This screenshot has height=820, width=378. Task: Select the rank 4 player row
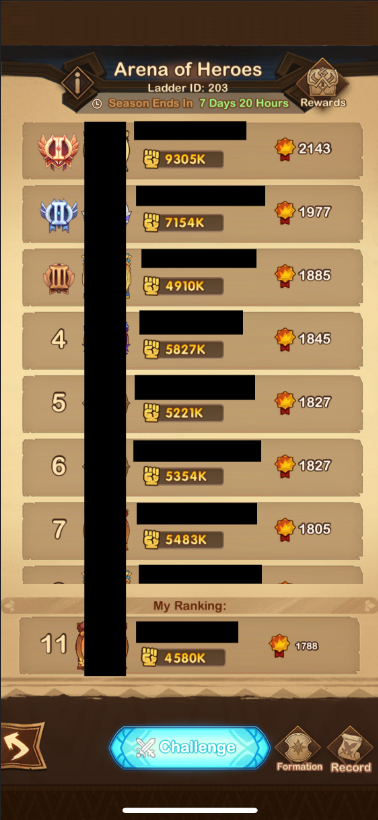point(192,341)
